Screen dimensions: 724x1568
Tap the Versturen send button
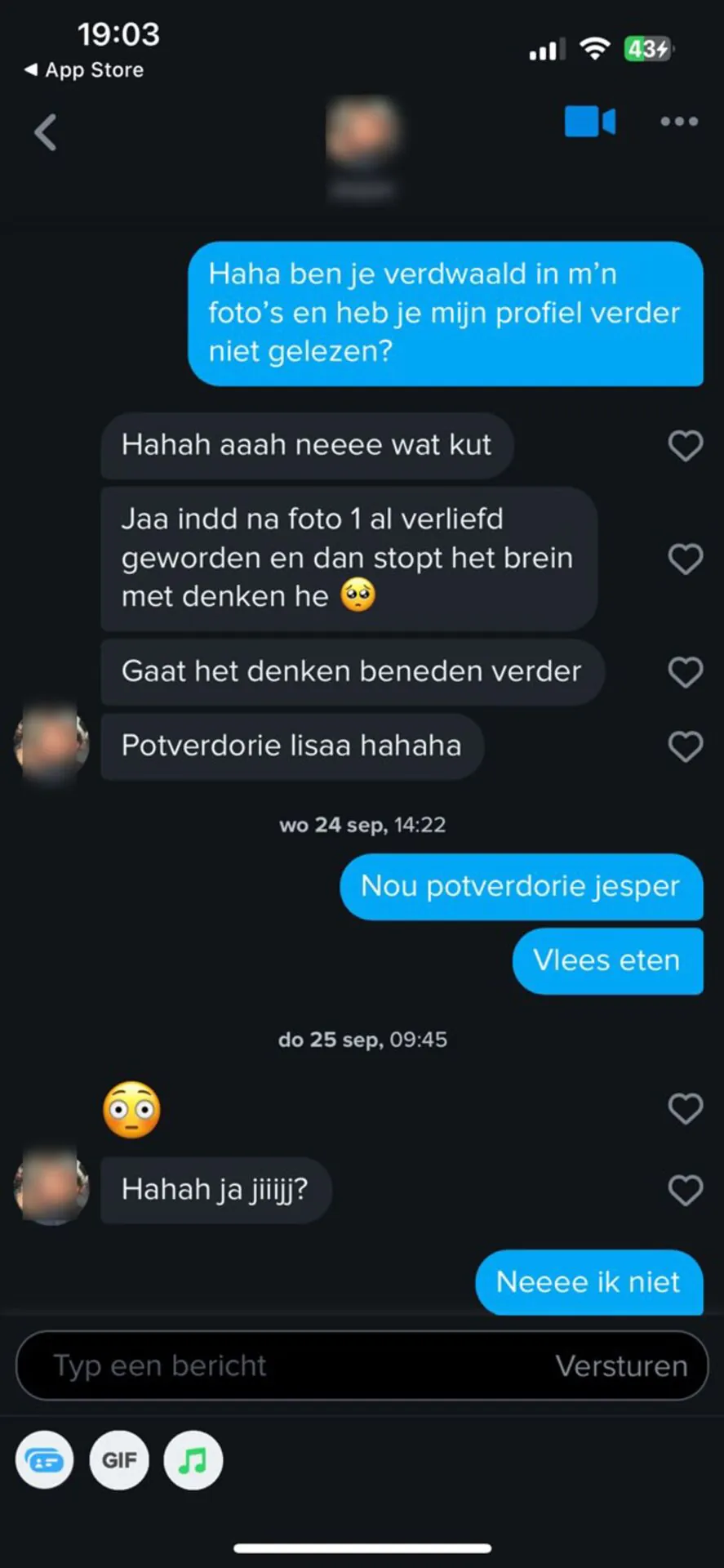tap(621, 1365)
